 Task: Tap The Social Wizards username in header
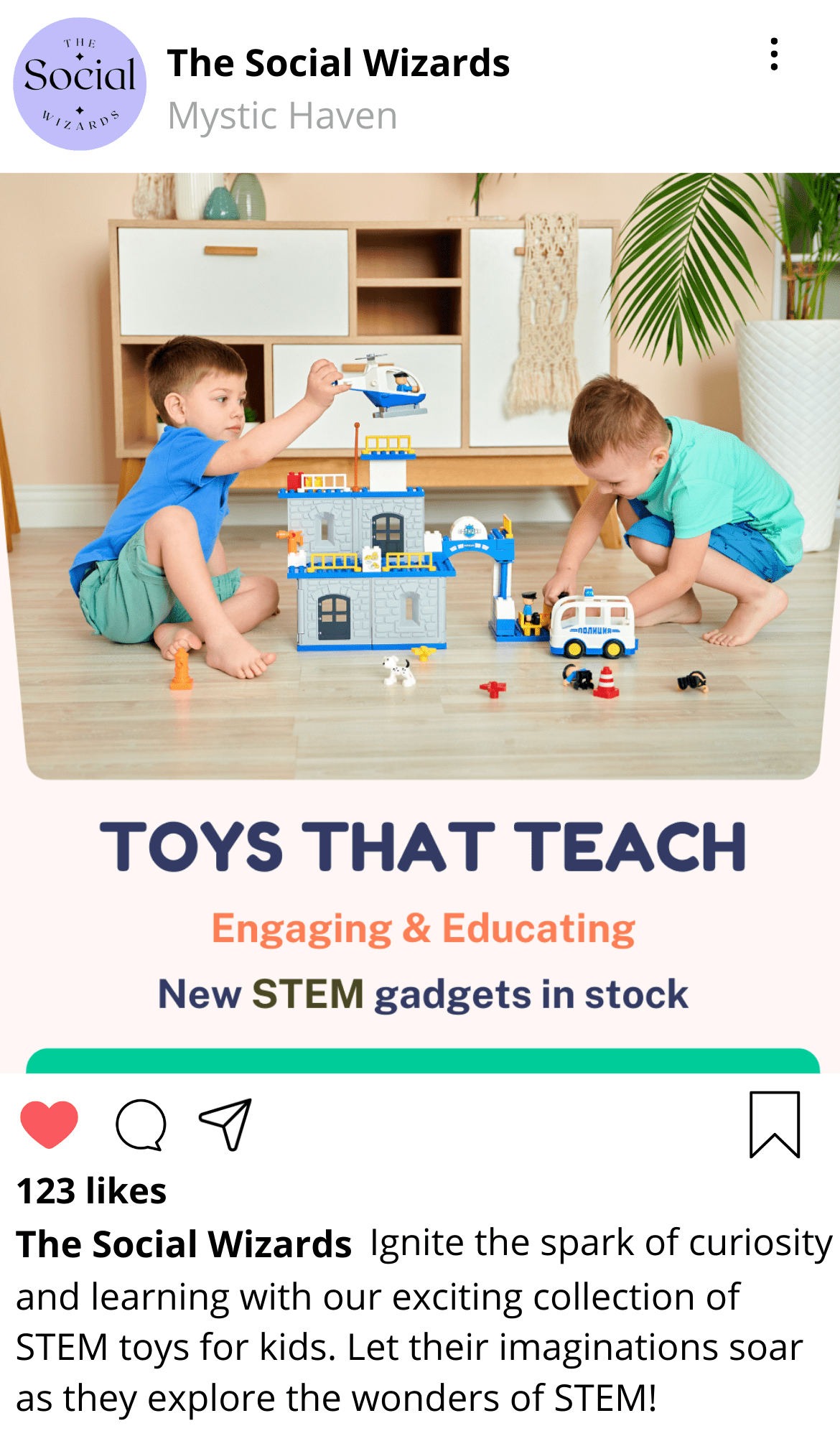pos(338,63)
